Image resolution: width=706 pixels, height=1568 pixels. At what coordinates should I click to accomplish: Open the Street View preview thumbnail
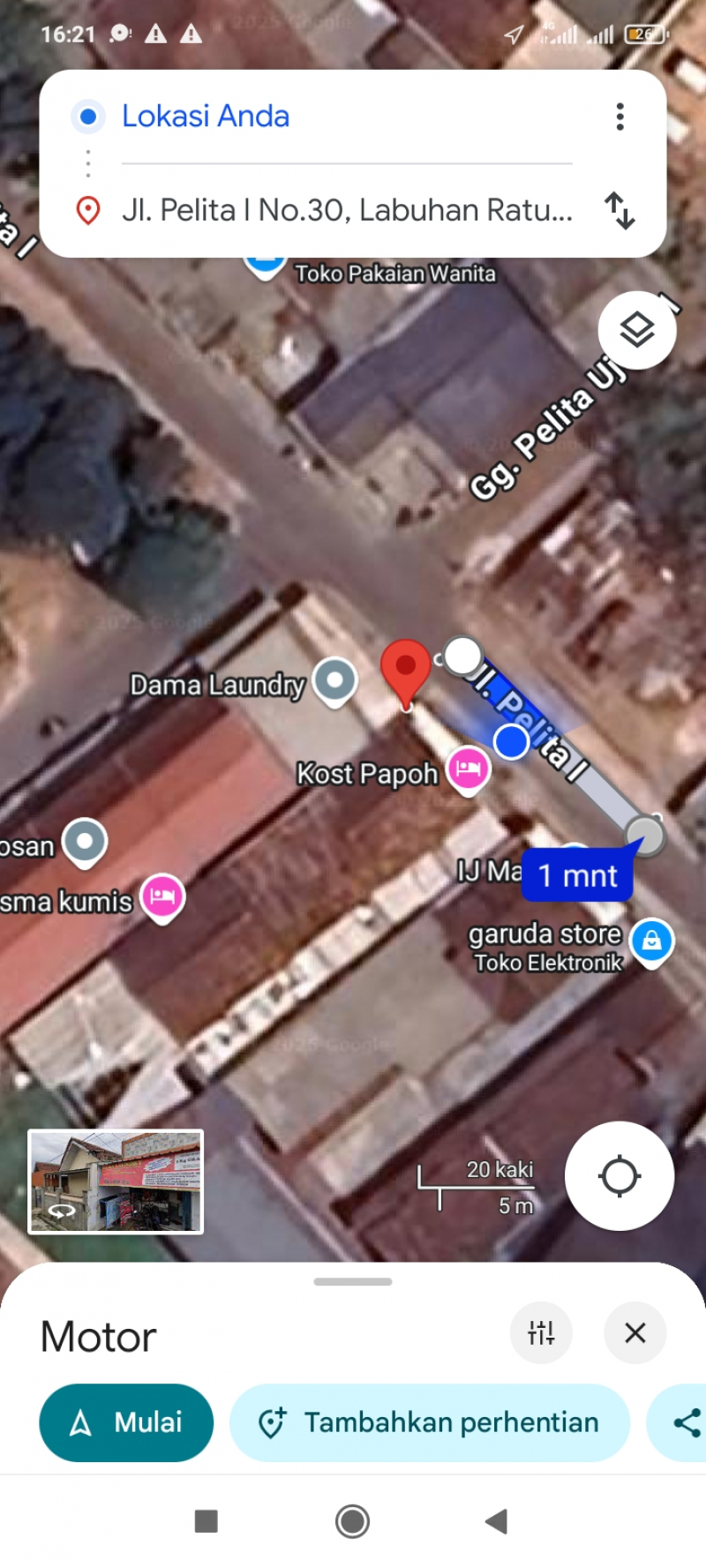click(x=115, y=1182)
